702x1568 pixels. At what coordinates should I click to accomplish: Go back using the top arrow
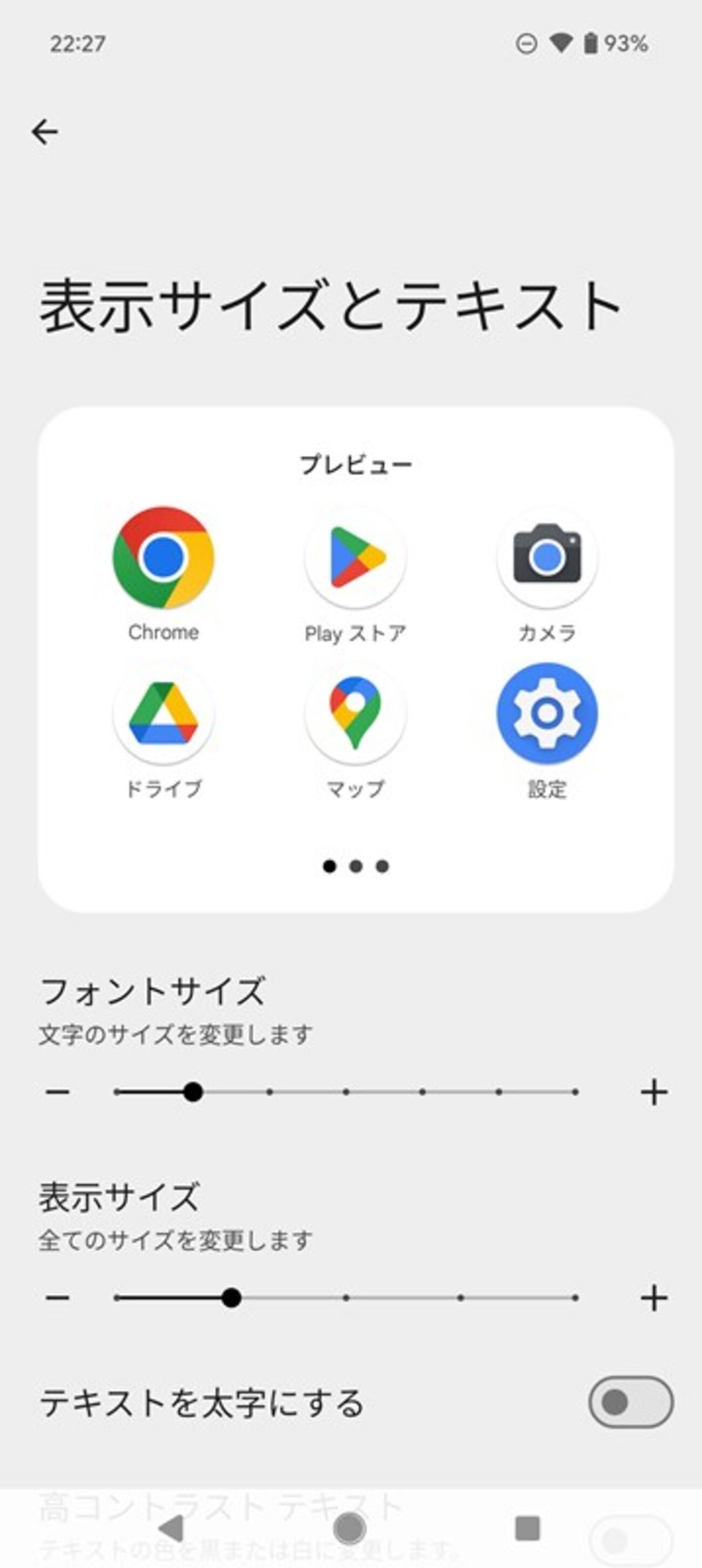tap(45, 132)
